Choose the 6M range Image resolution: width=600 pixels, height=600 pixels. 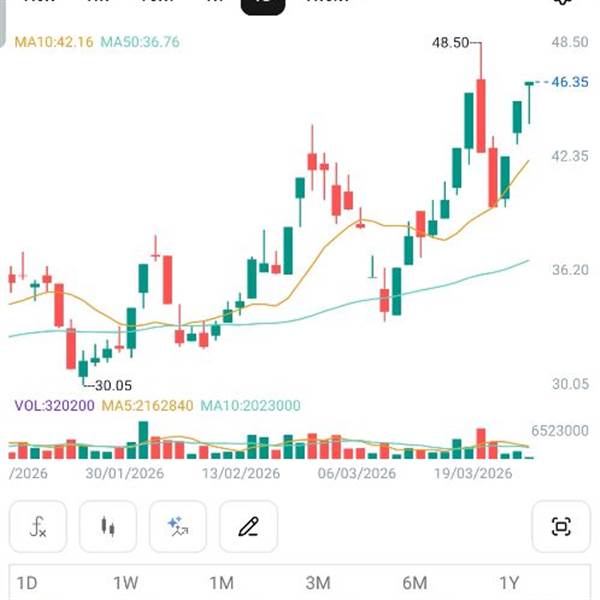tap(415, 583)
